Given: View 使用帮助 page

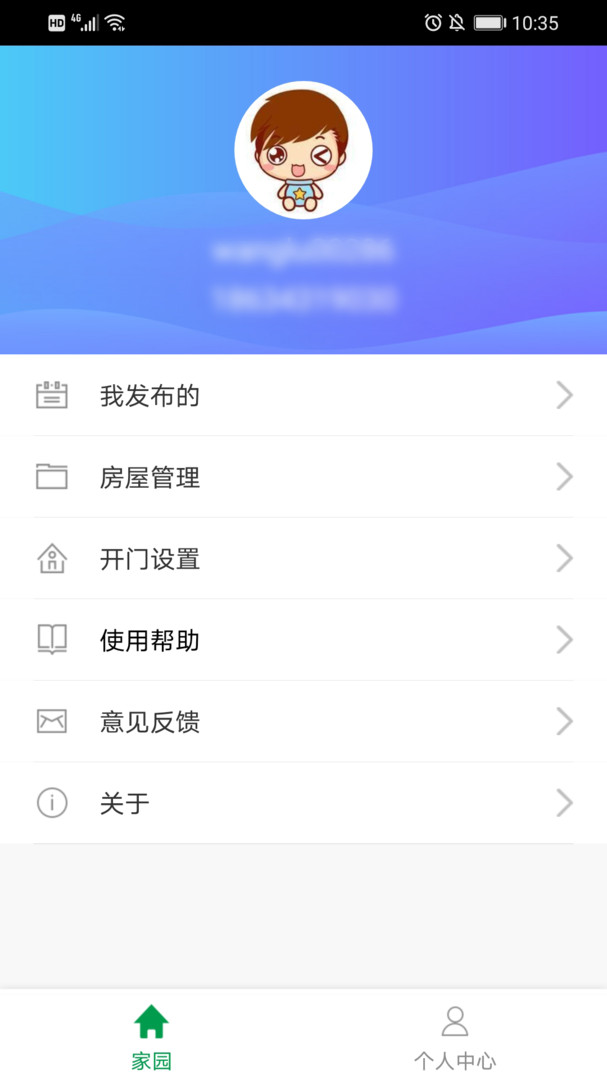Looking at the screenshot, I should (x=303, y=640).
